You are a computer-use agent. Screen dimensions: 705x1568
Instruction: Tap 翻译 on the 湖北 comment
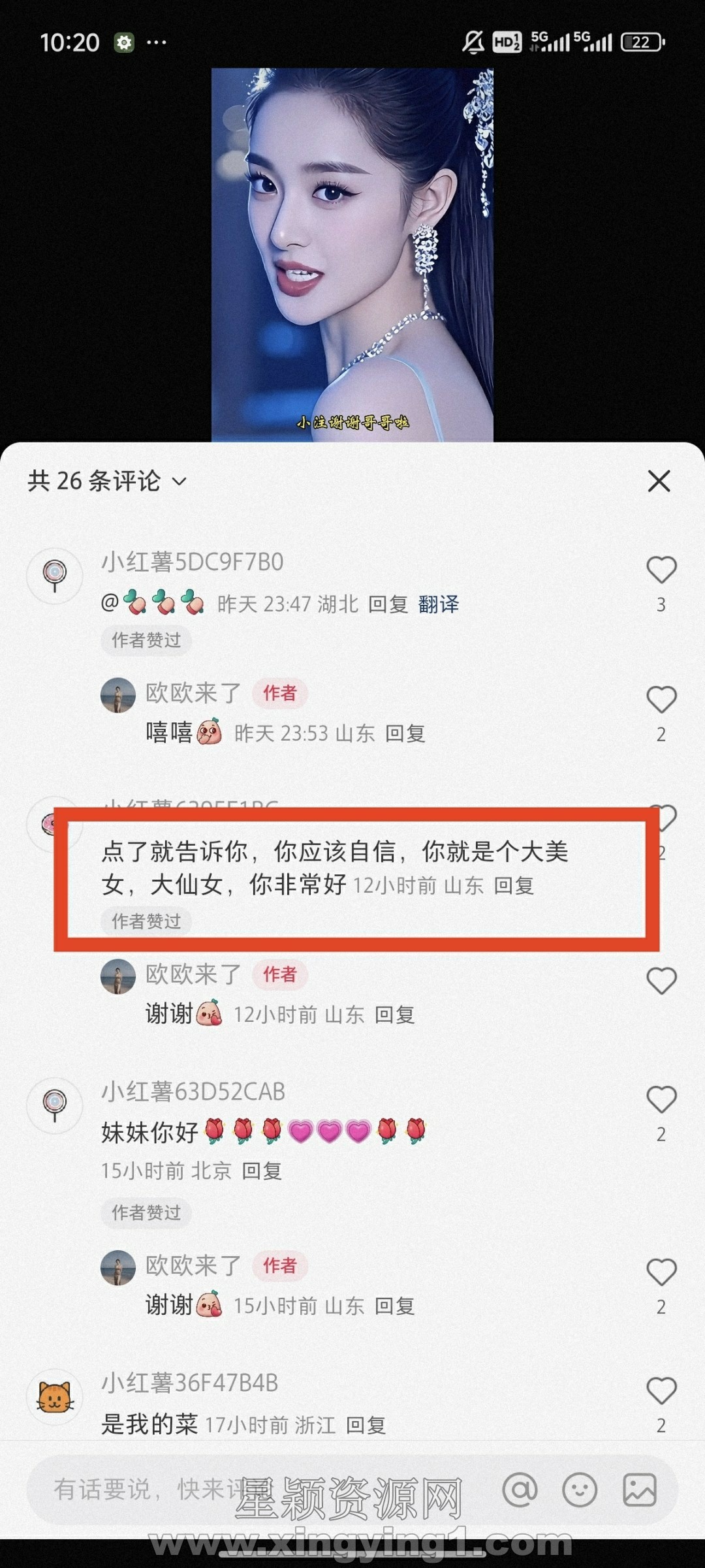(438, 604)
